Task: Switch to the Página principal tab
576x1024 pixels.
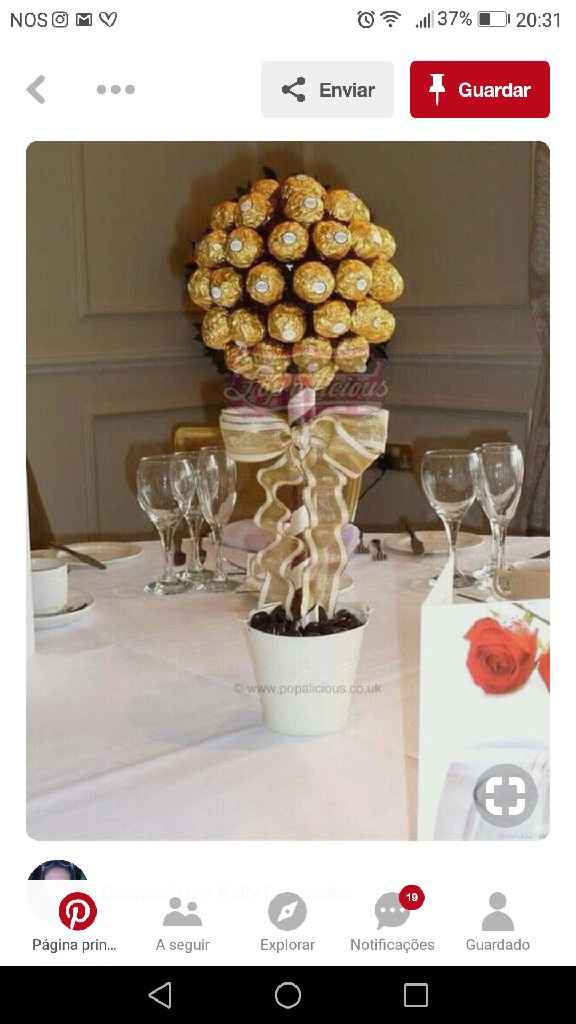Action: coord(76,921)
